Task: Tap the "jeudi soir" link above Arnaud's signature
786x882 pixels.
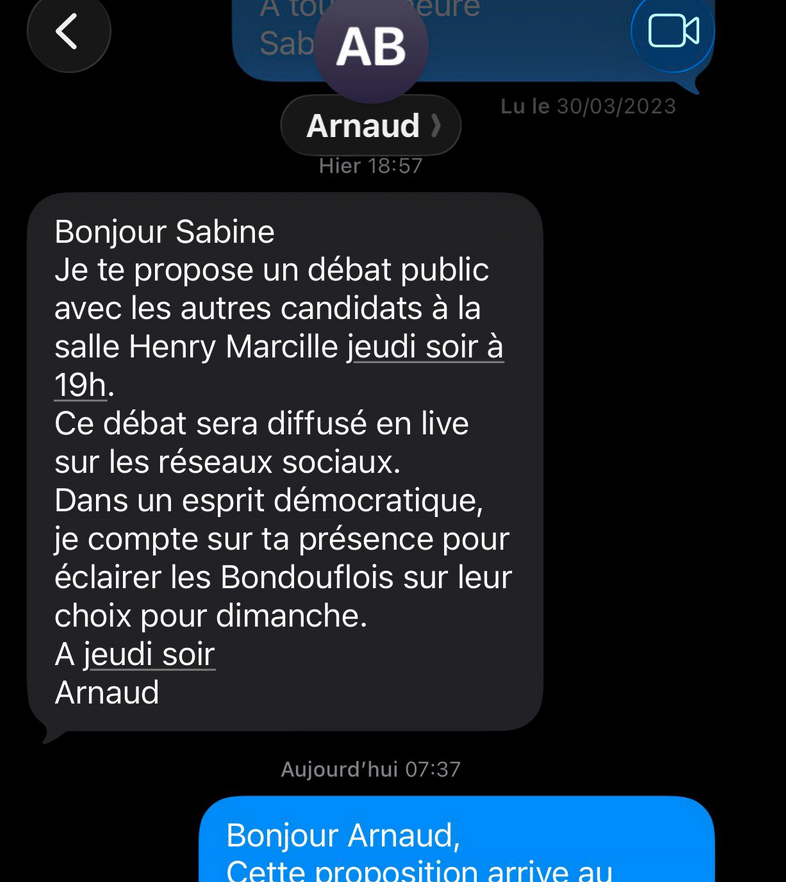Action: (149, 654)
